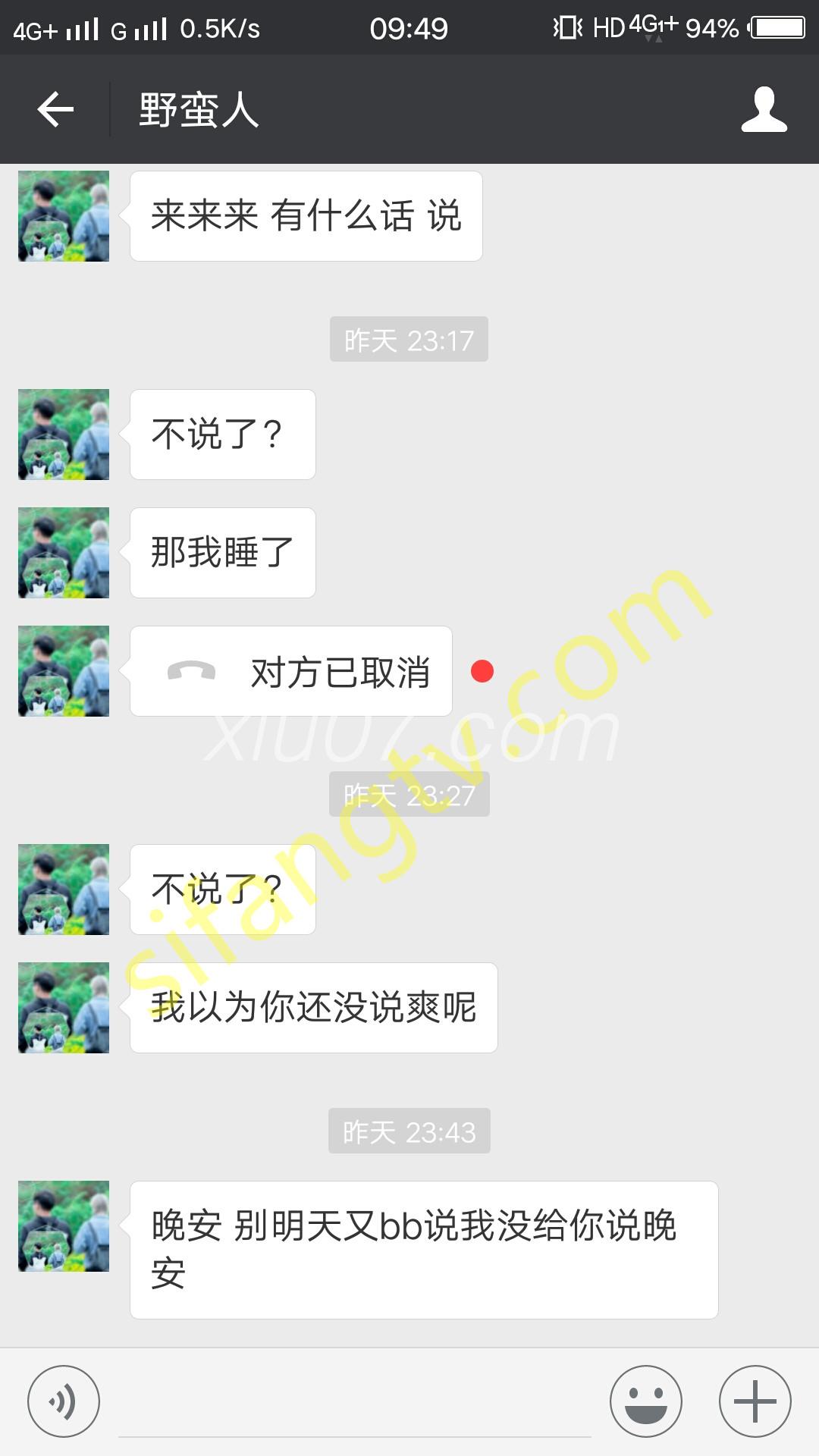
Task: Go back from the 野蛮人 chat
Action: pyautogui.click(x=55, y=109)
